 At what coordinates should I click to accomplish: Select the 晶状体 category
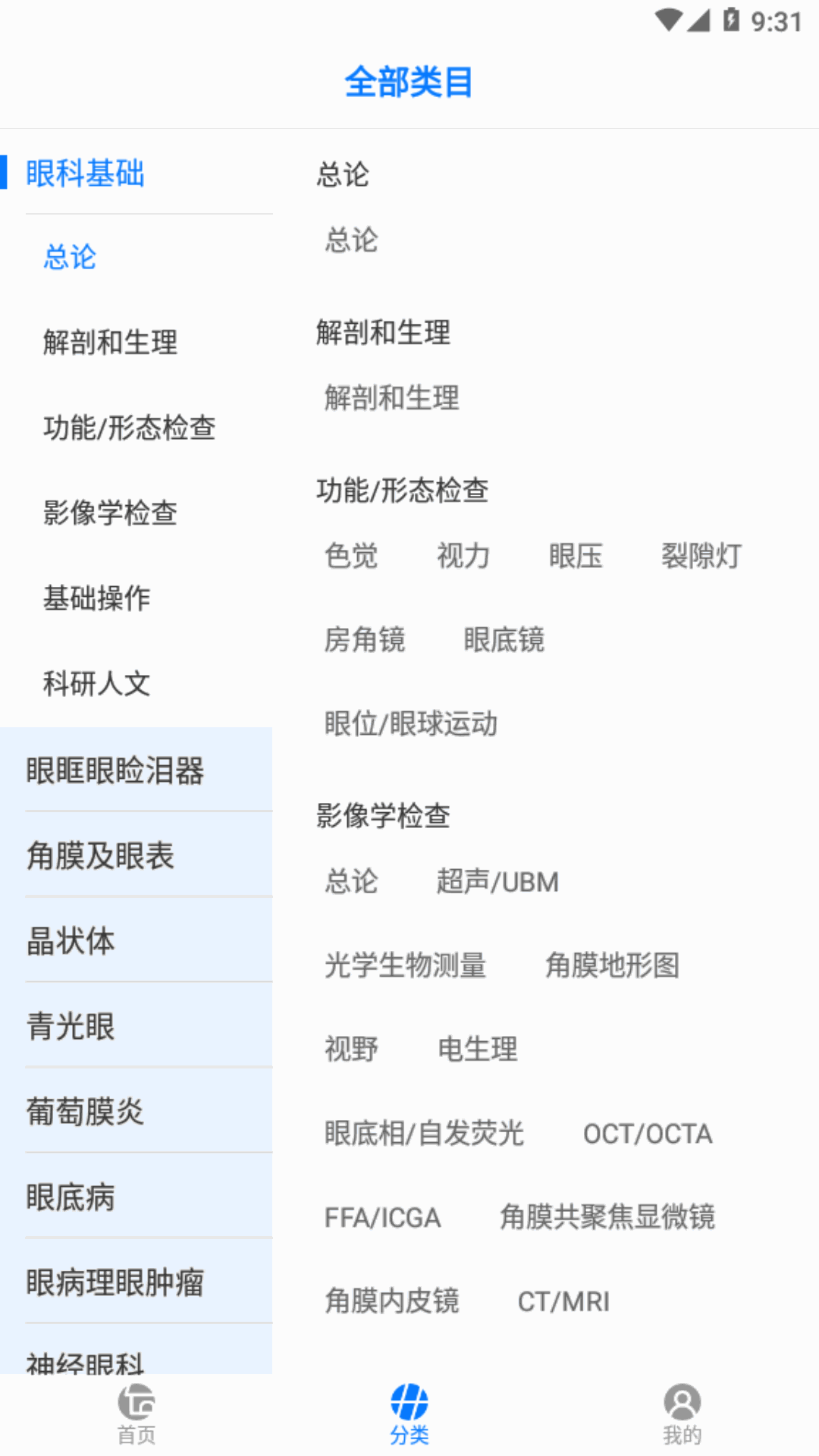[136, 941]
